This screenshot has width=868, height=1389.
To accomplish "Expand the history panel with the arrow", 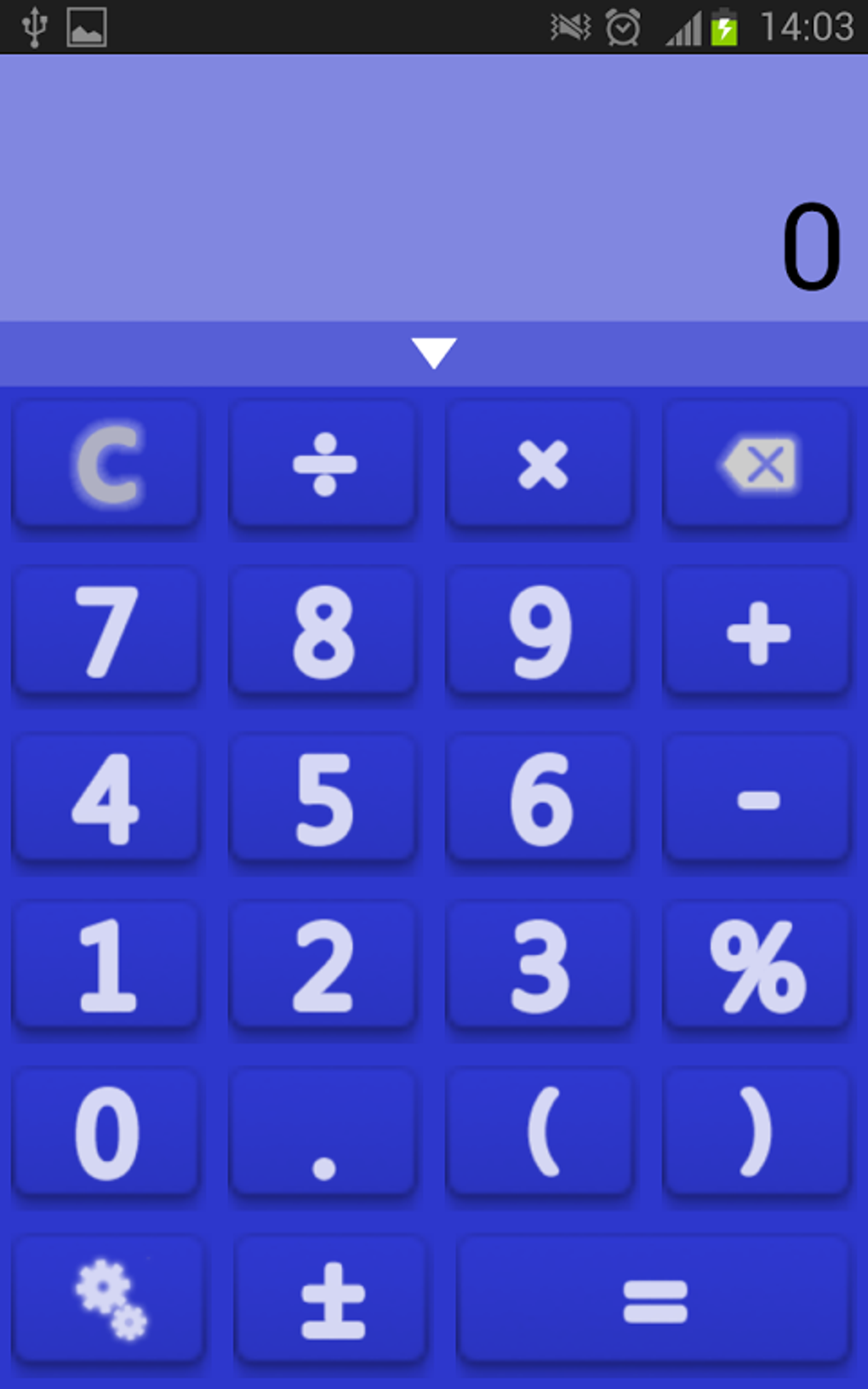I will click(434, 350).
